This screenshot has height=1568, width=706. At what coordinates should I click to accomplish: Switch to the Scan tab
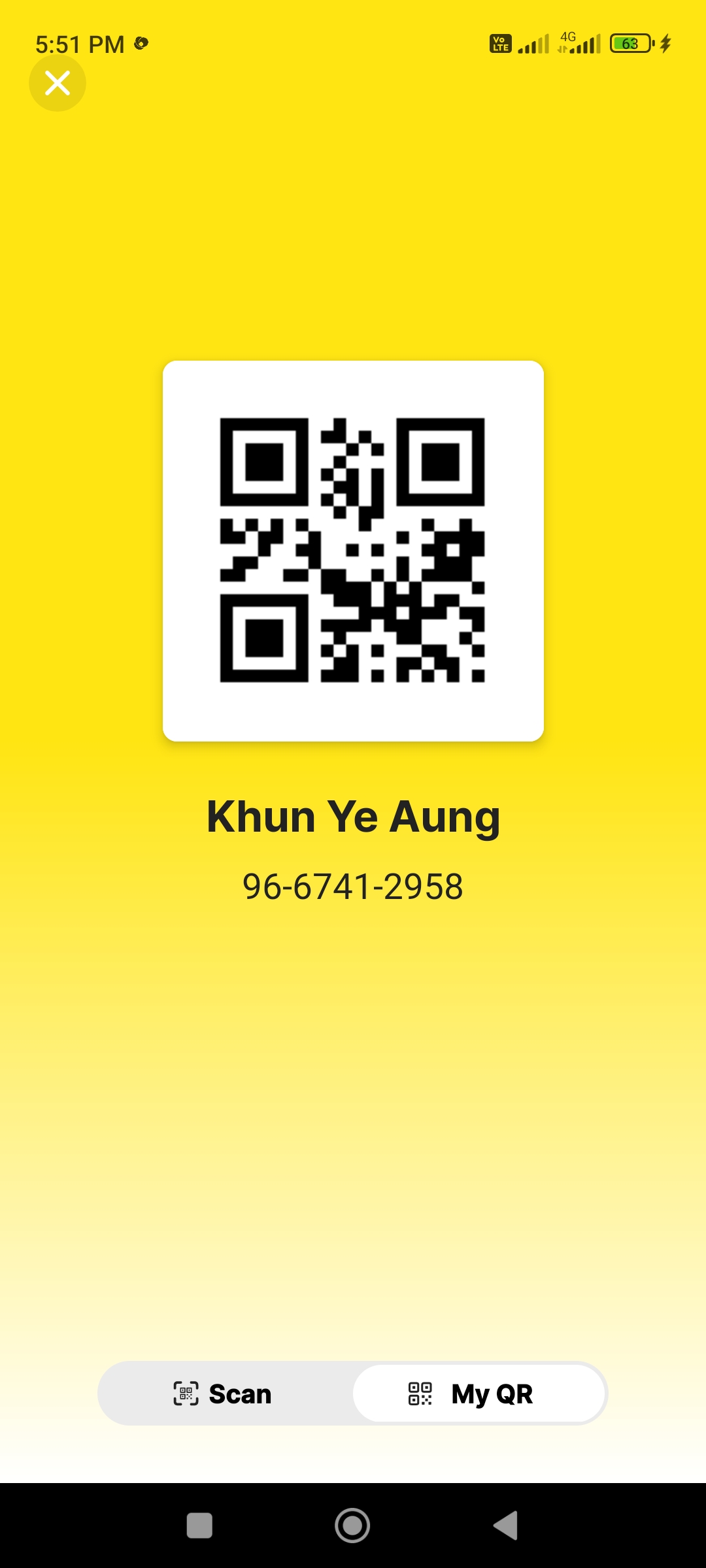click(224, 1394)
